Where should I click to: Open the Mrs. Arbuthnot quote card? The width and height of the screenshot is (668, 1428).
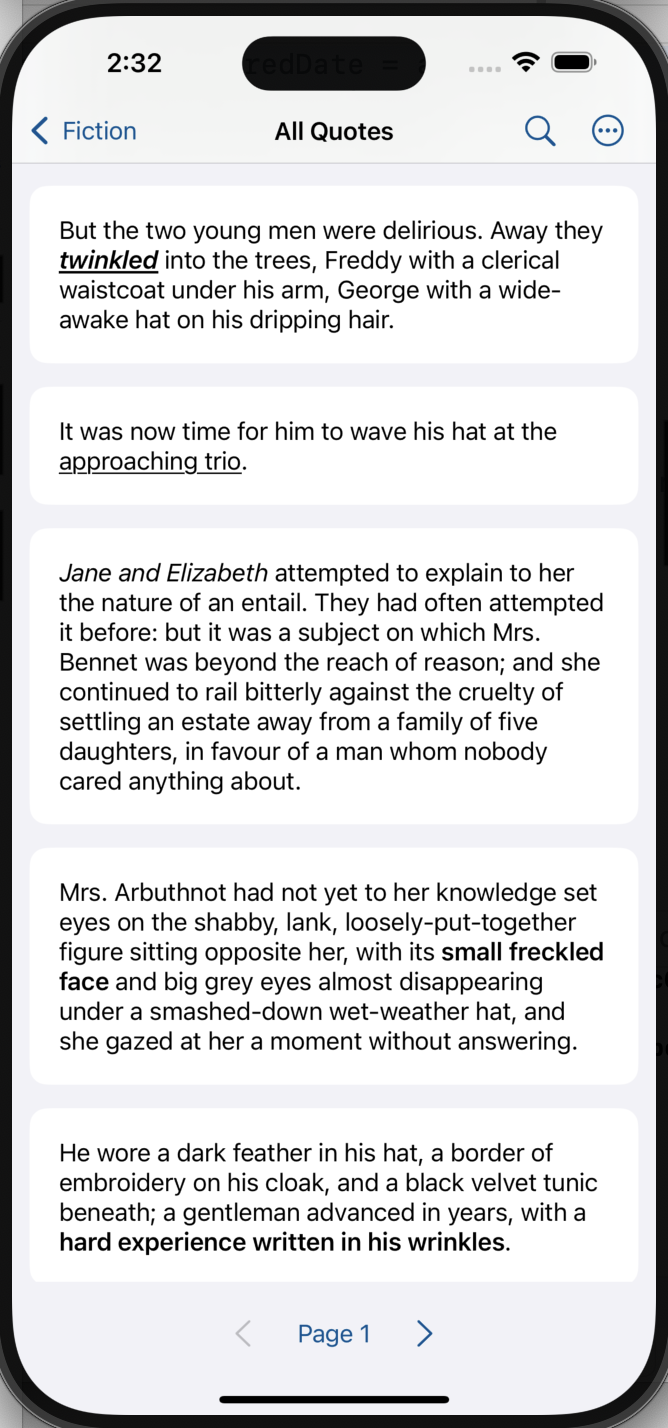(334, 966)
